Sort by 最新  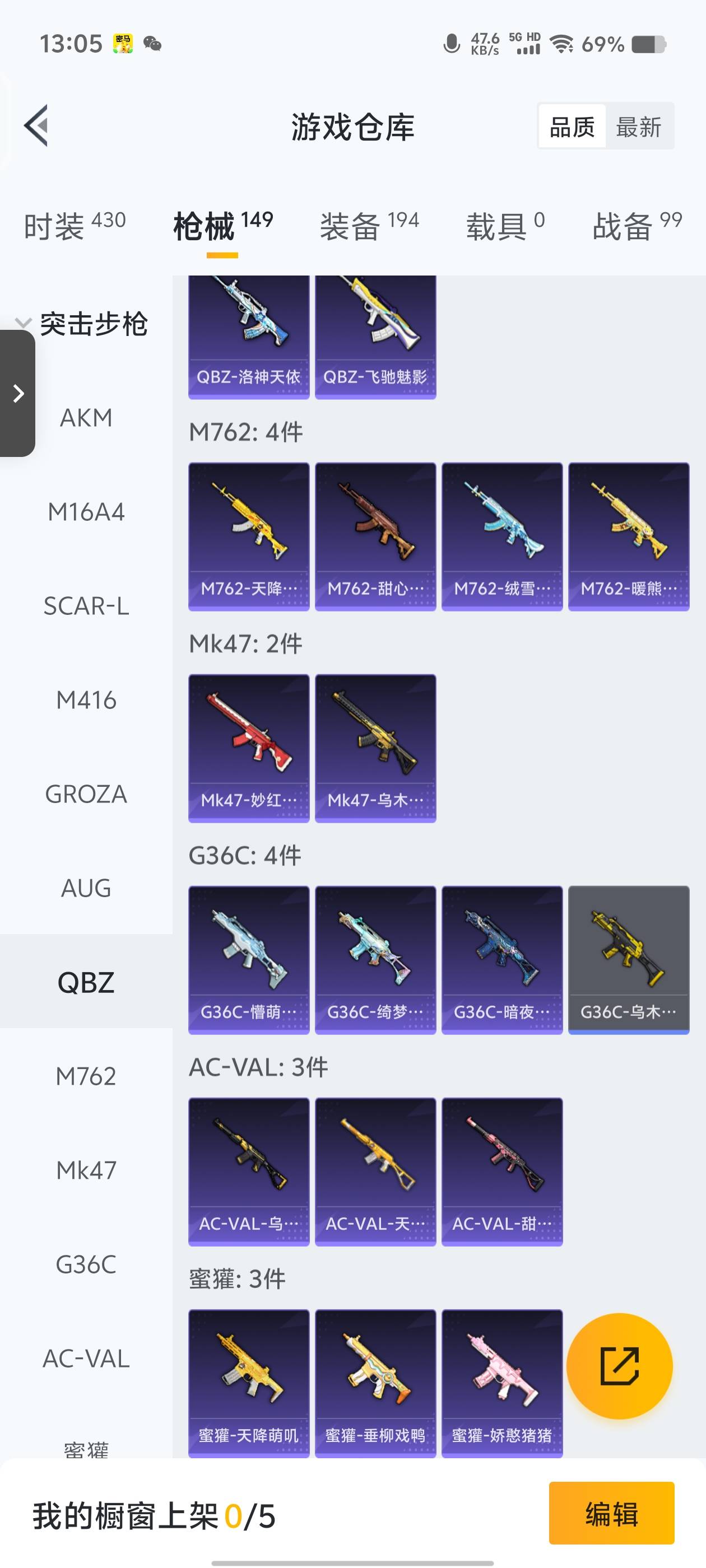(x=638, y=127)
